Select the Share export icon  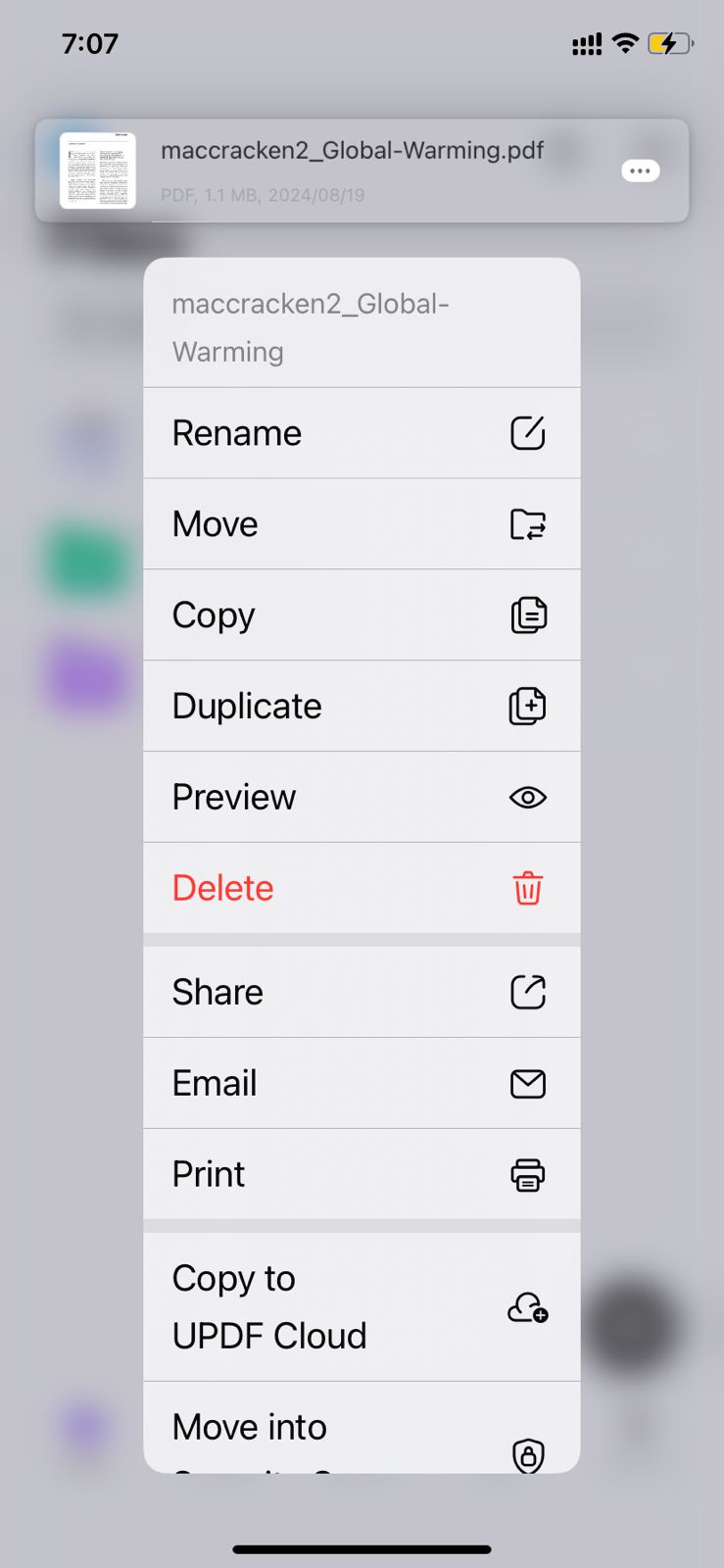pos(527,991)
